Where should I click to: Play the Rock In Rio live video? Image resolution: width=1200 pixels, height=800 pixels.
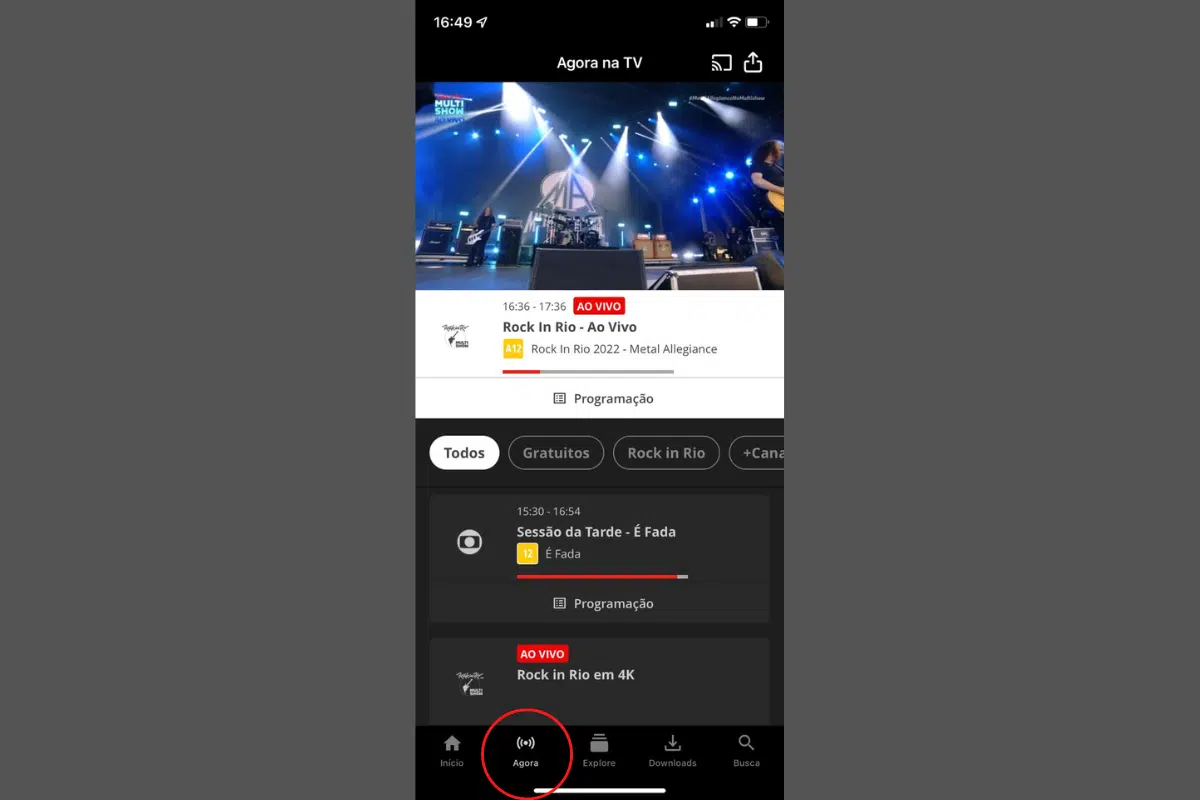pyautogui.click(x=599, y=186)
